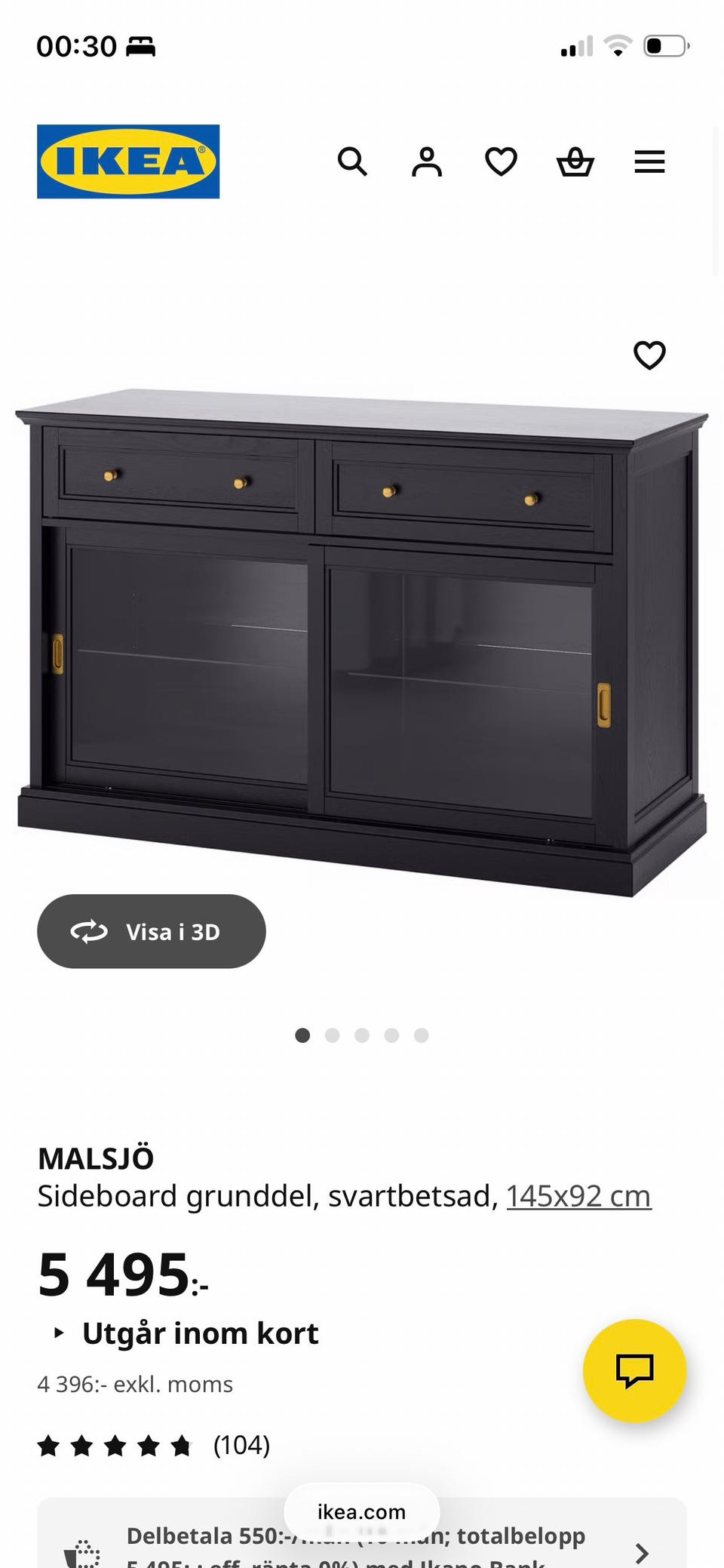
Task: Open the 145x92 cm size link
Action: tap(578, 1196)
